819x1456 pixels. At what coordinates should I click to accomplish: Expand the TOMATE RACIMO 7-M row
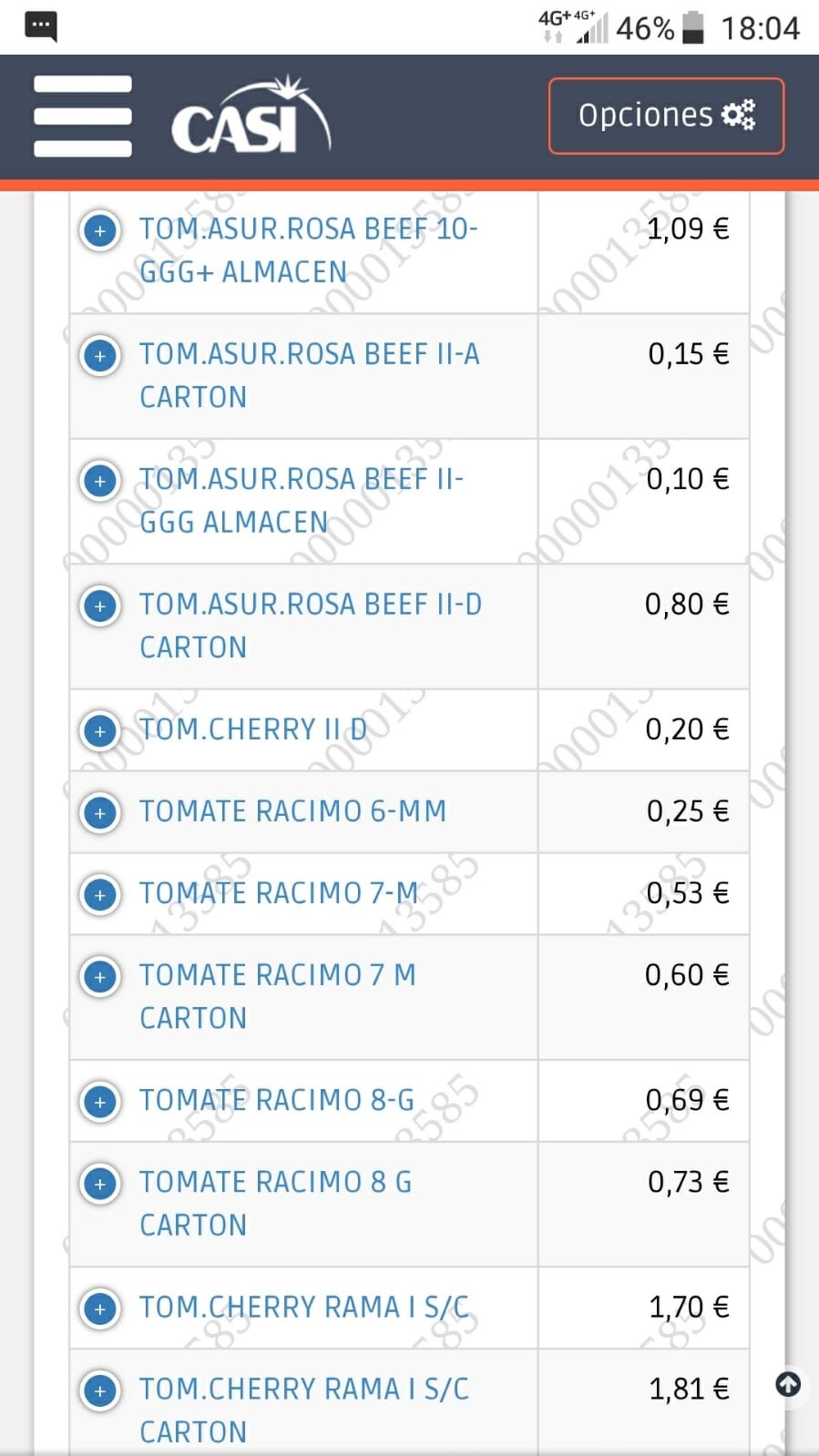(x=100, y=894)
